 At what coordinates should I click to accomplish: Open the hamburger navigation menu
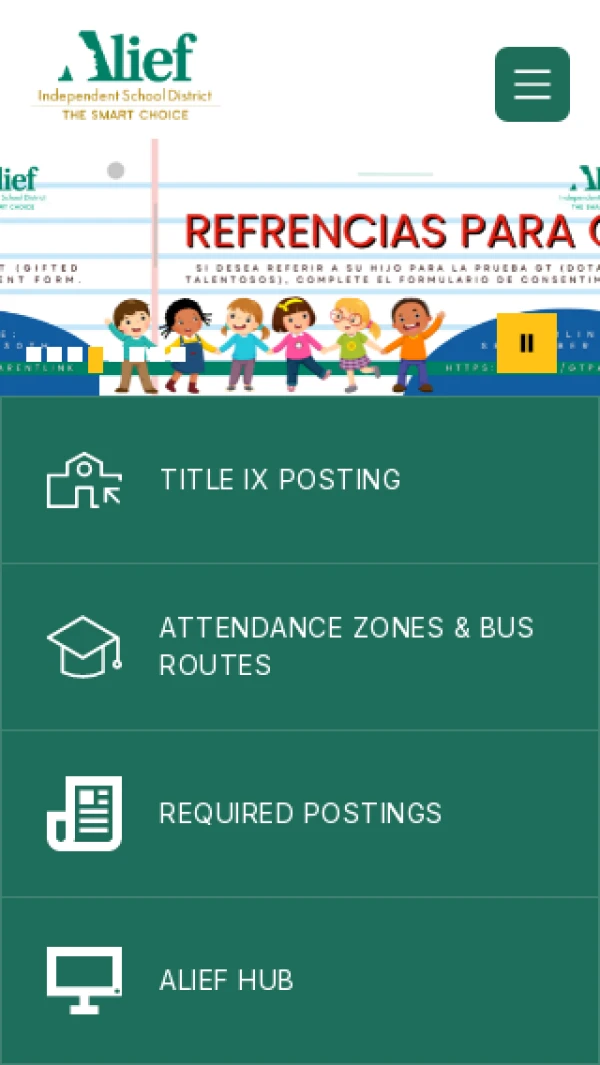point(532,85)
